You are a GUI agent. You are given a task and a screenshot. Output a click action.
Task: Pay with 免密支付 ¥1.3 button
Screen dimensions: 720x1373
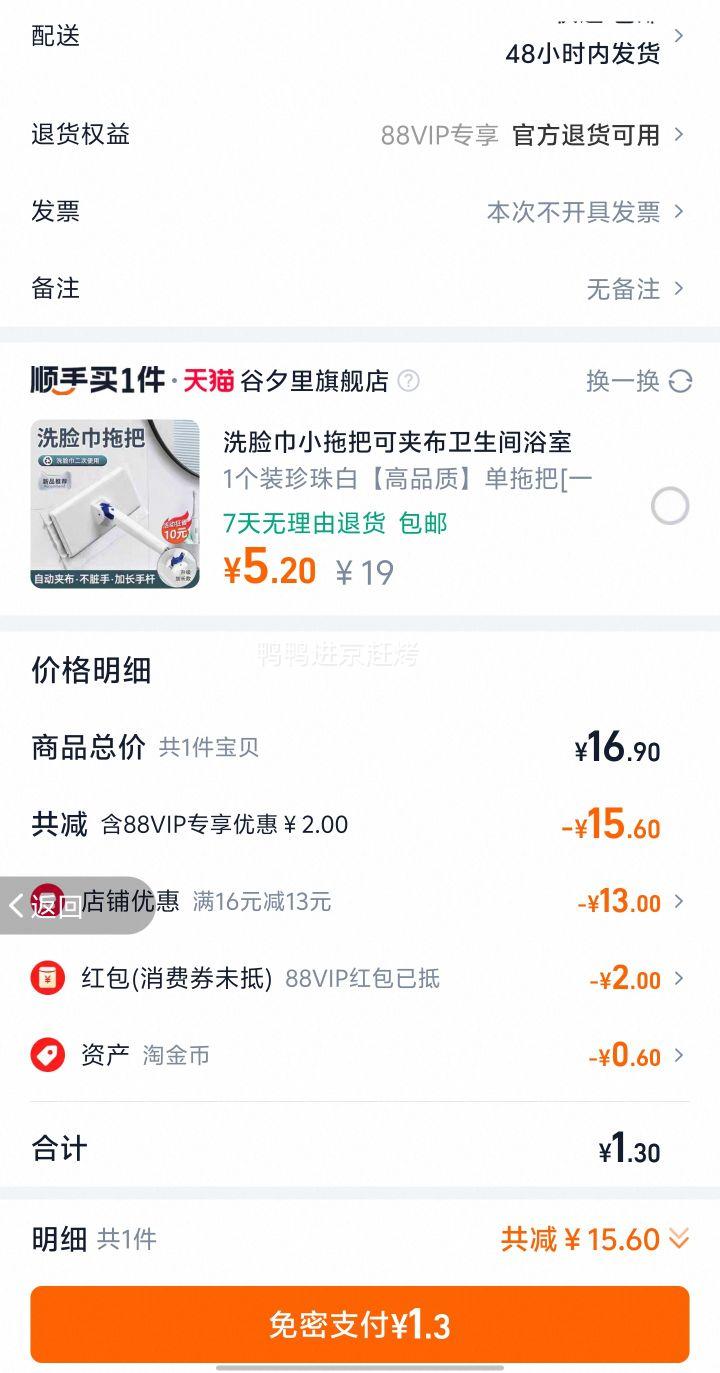[x=360, y=1325]
